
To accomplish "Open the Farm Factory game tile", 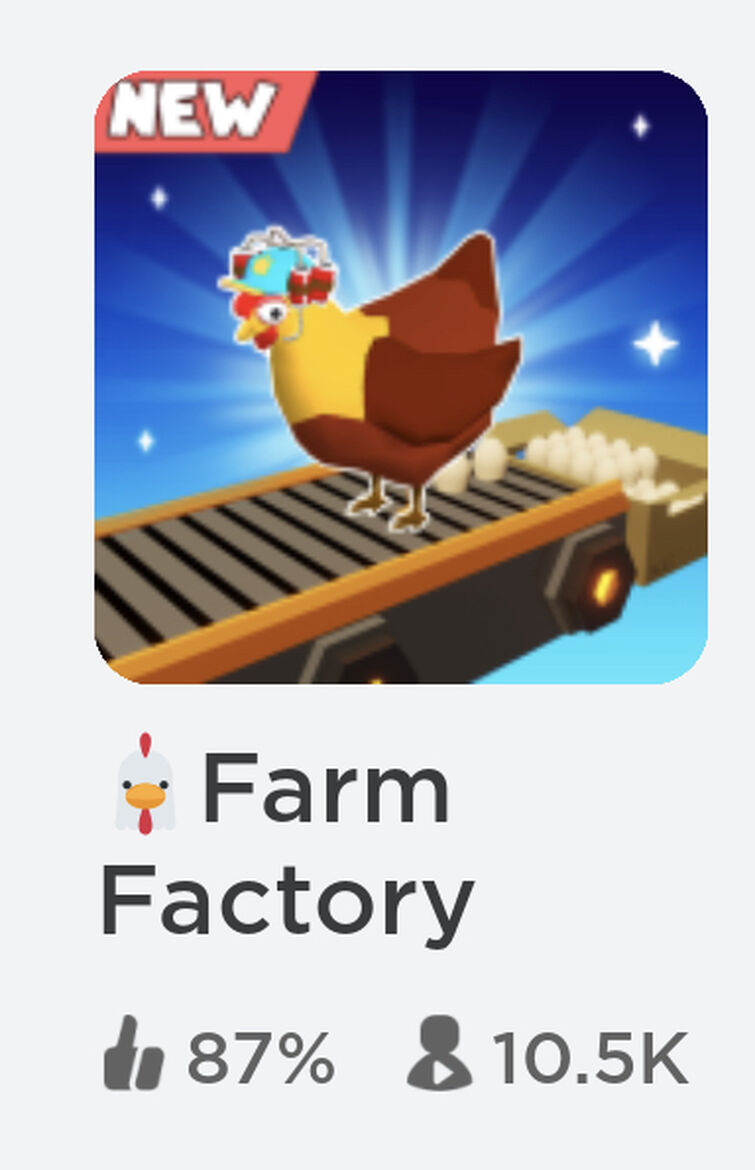I will 400,377.
